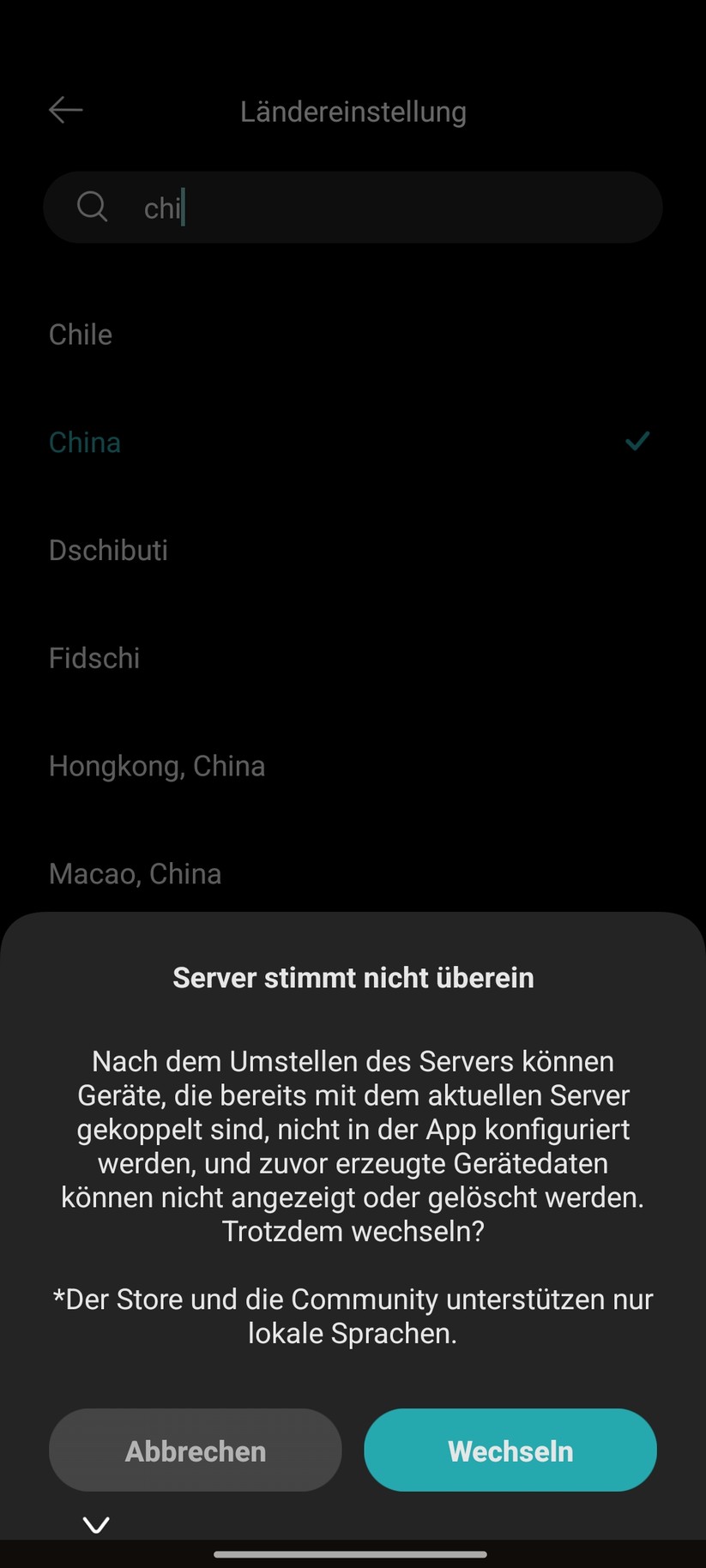This screenshot has height=1568, width=706.
Task: Pick Macao, China from the results
Action: pyautogui.click(x=135, y=873)
